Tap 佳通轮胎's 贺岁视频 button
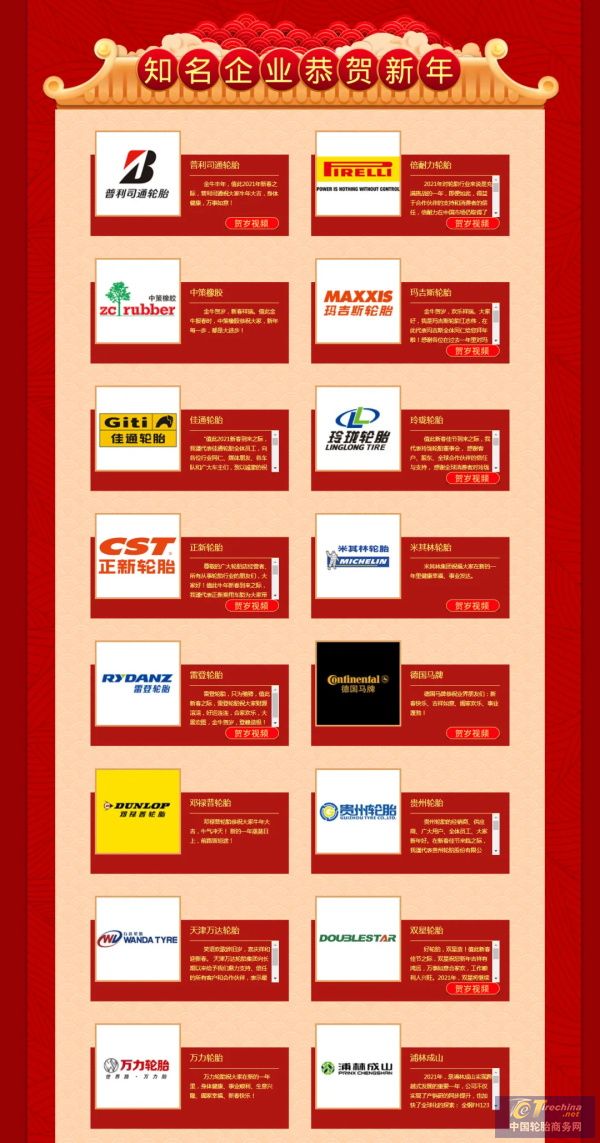Image resolution: width=600 pixels, height=1143 pixels. pyautogui.click(x=252, y=478)
